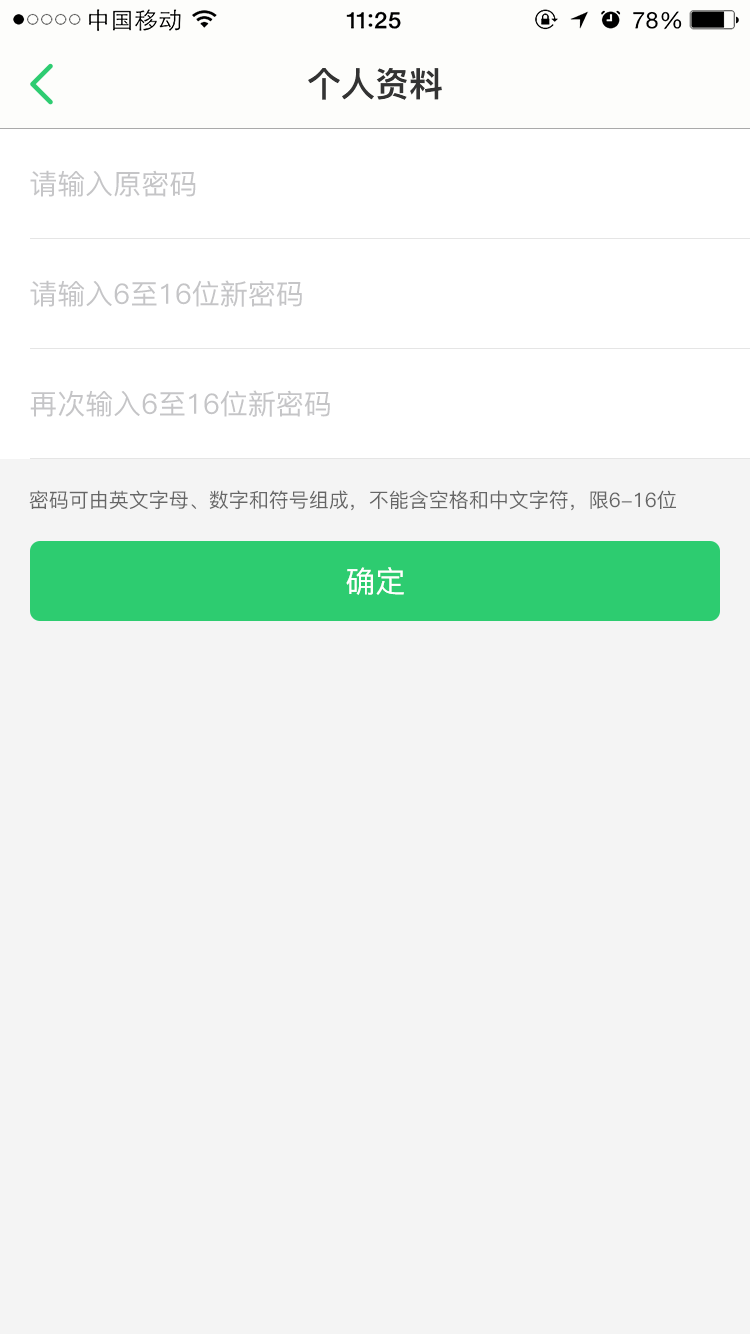Confirm with the green 确定 button
This screenshot has width=750, height=1334.
375,581
